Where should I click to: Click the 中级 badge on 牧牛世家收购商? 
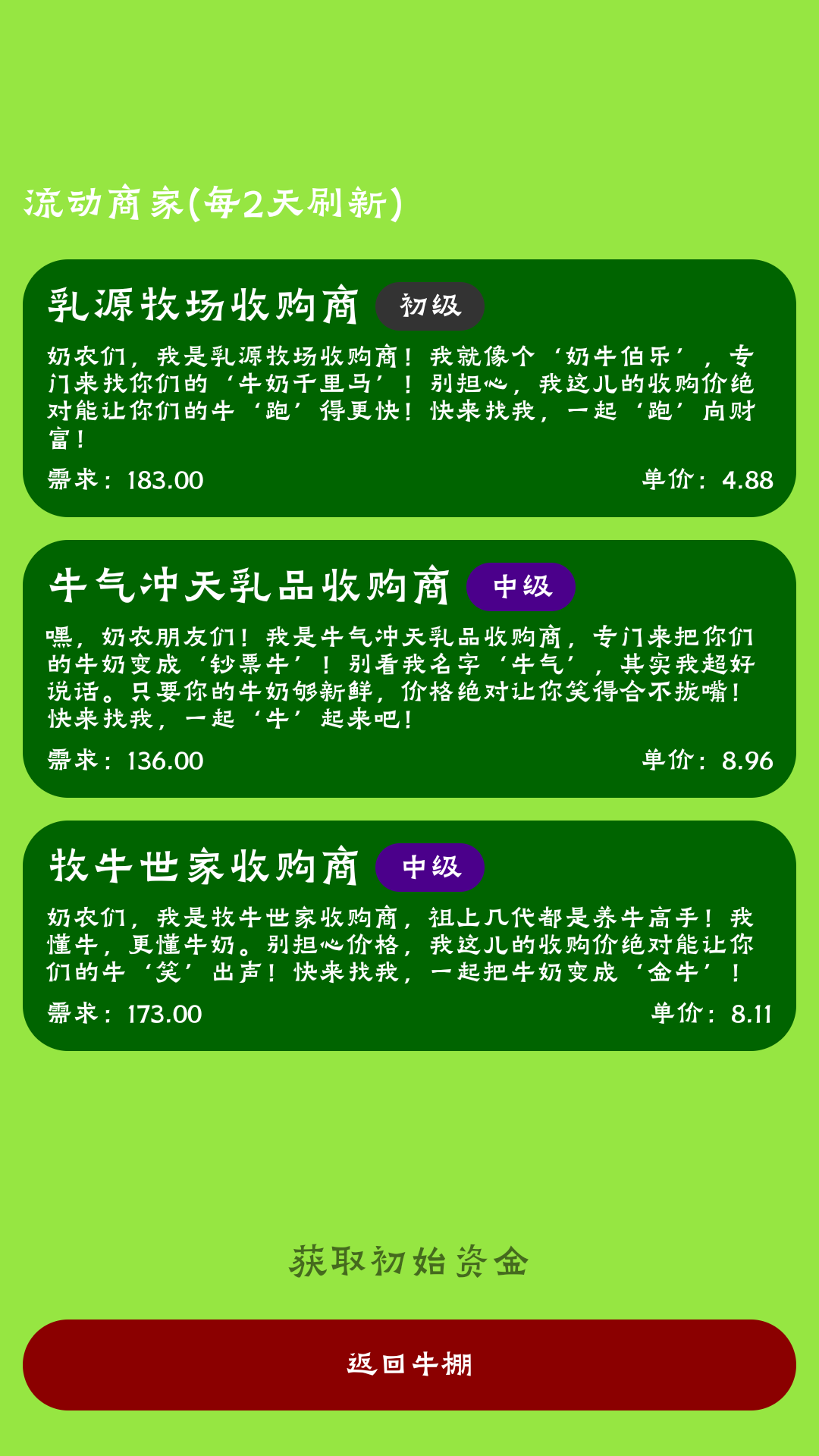[x=430, y=868]
